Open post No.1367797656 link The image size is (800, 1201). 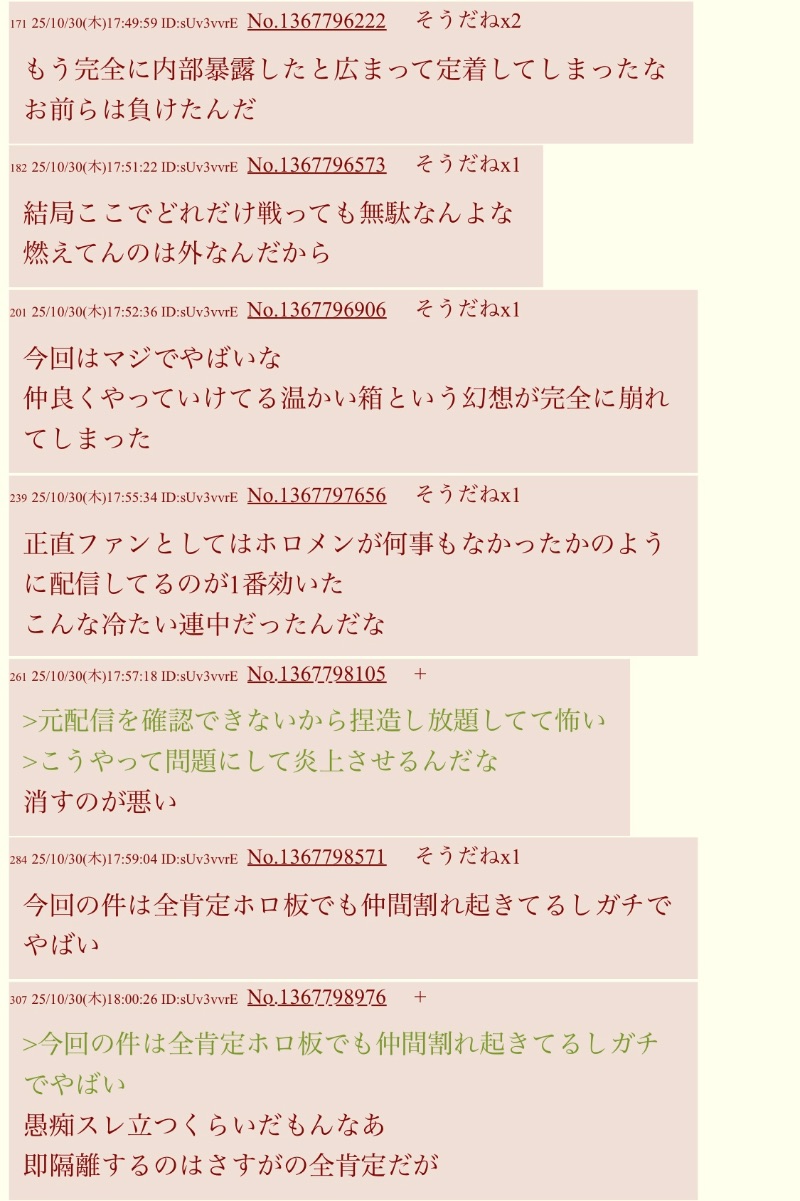point(316,495)
